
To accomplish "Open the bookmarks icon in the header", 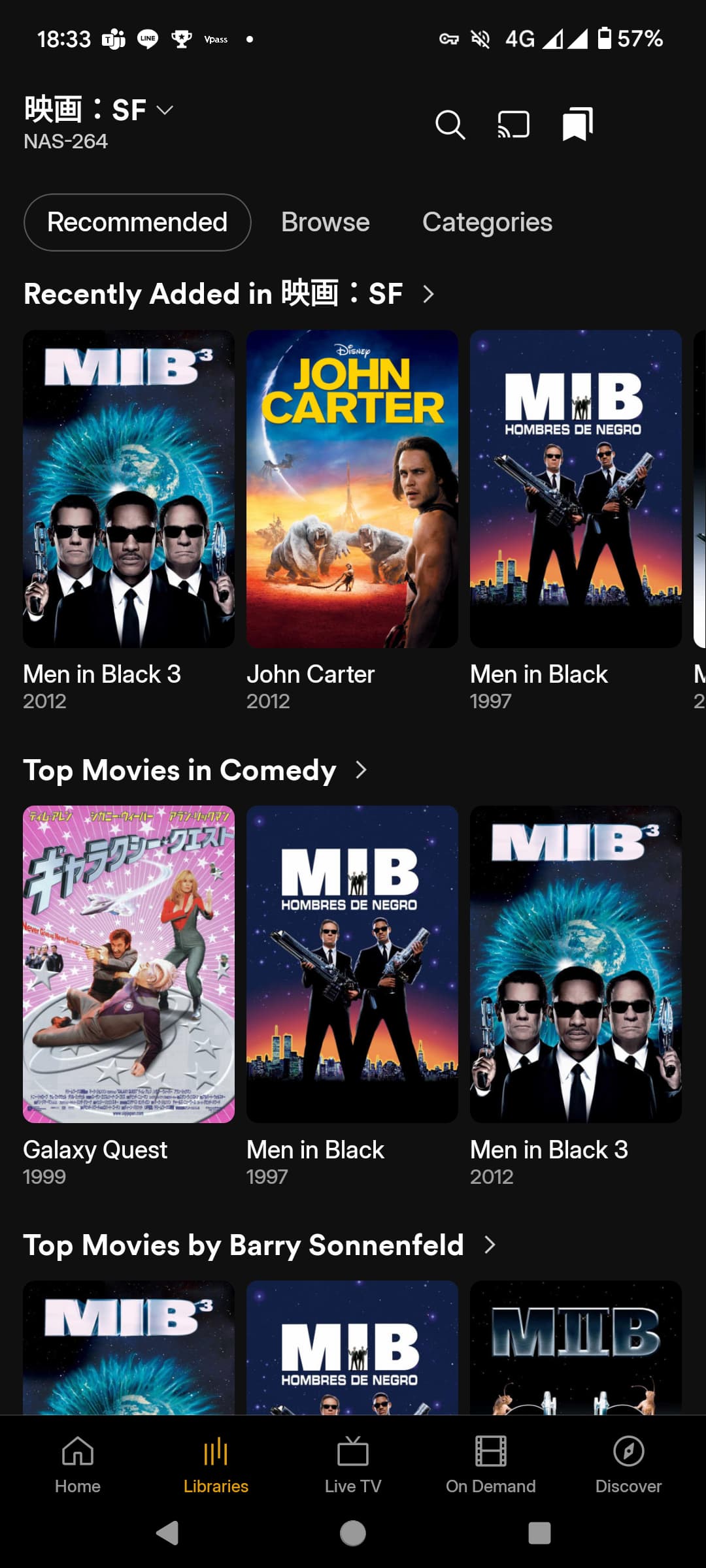I will coord(578,124).
